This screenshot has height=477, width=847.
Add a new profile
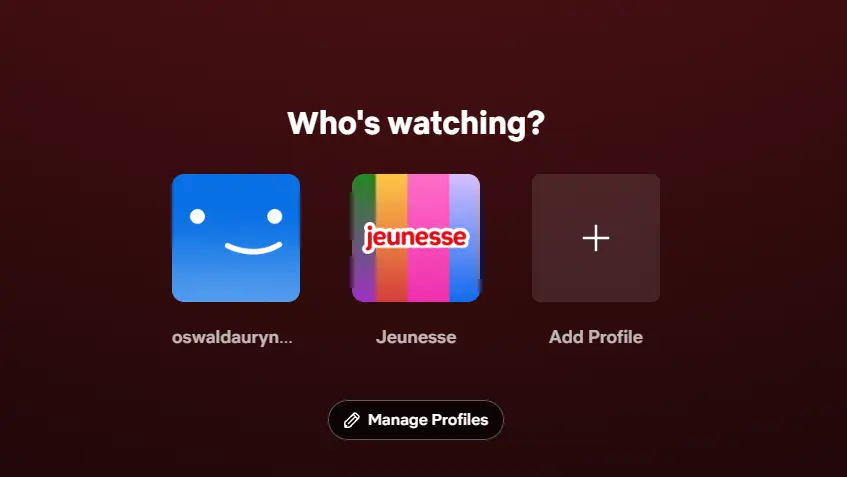[x=595, y=238]
